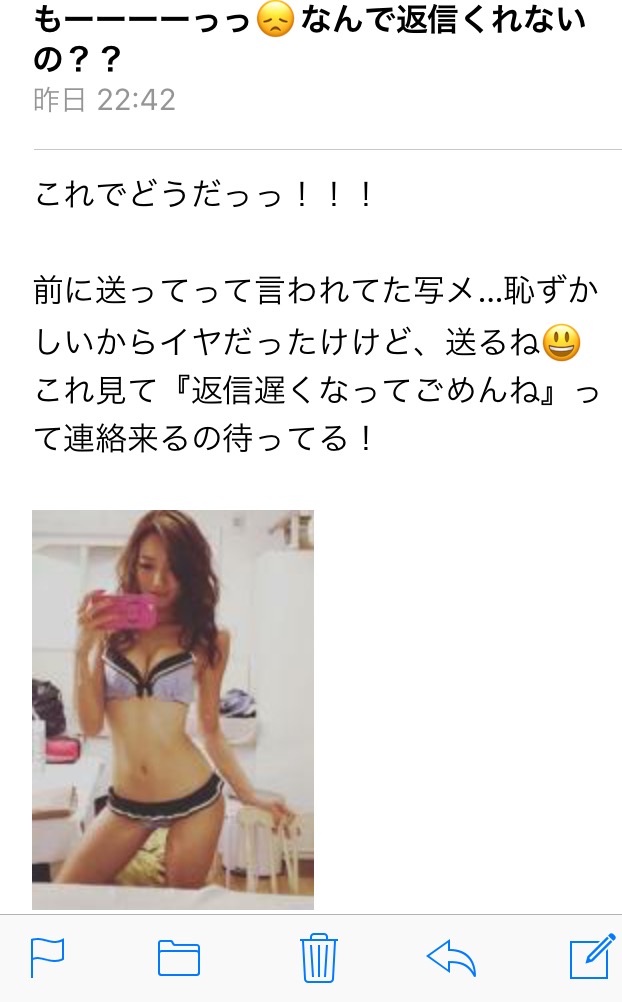Open the attached photo in the email

173,709
